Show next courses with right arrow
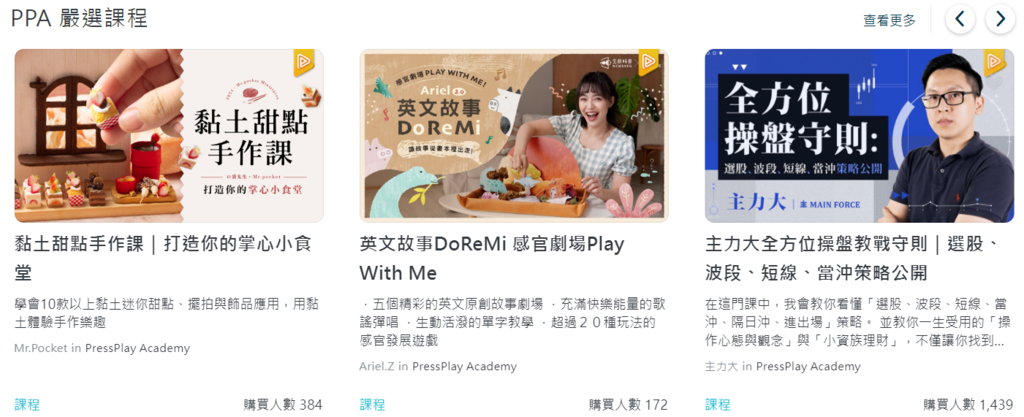 point(1000,19)
